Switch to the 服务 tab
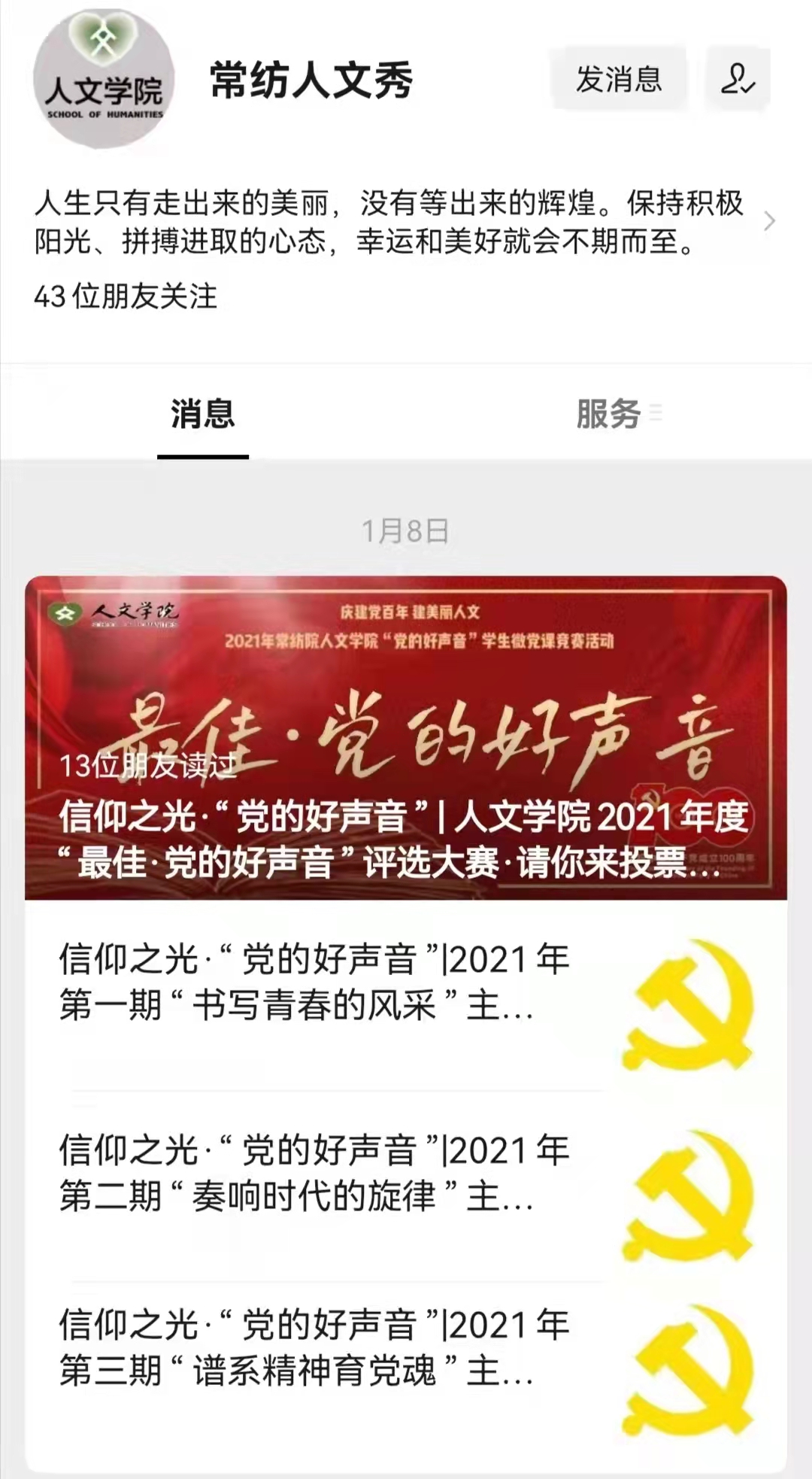 (609, 415)
